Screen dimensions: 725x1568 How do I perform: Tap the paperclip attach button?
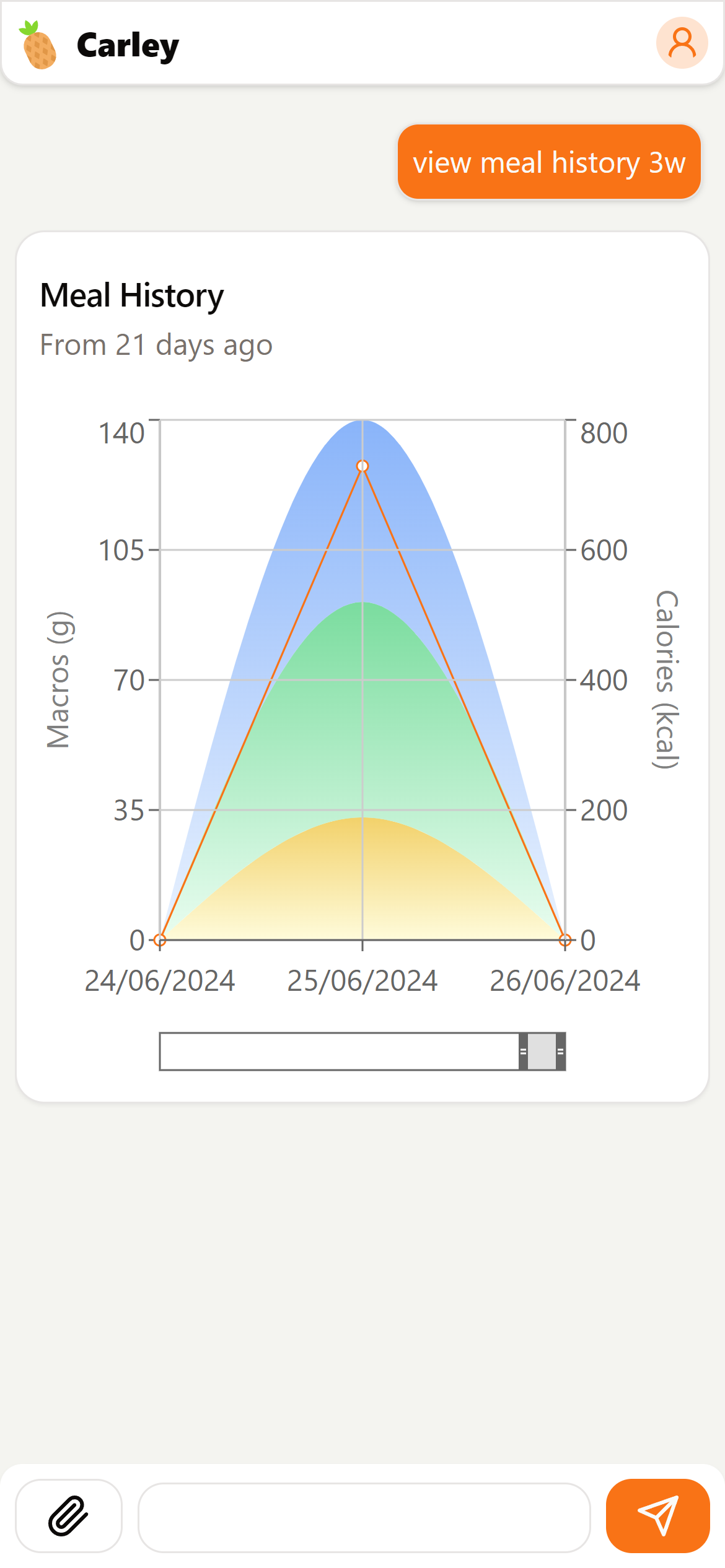(x=69, y=1515)
